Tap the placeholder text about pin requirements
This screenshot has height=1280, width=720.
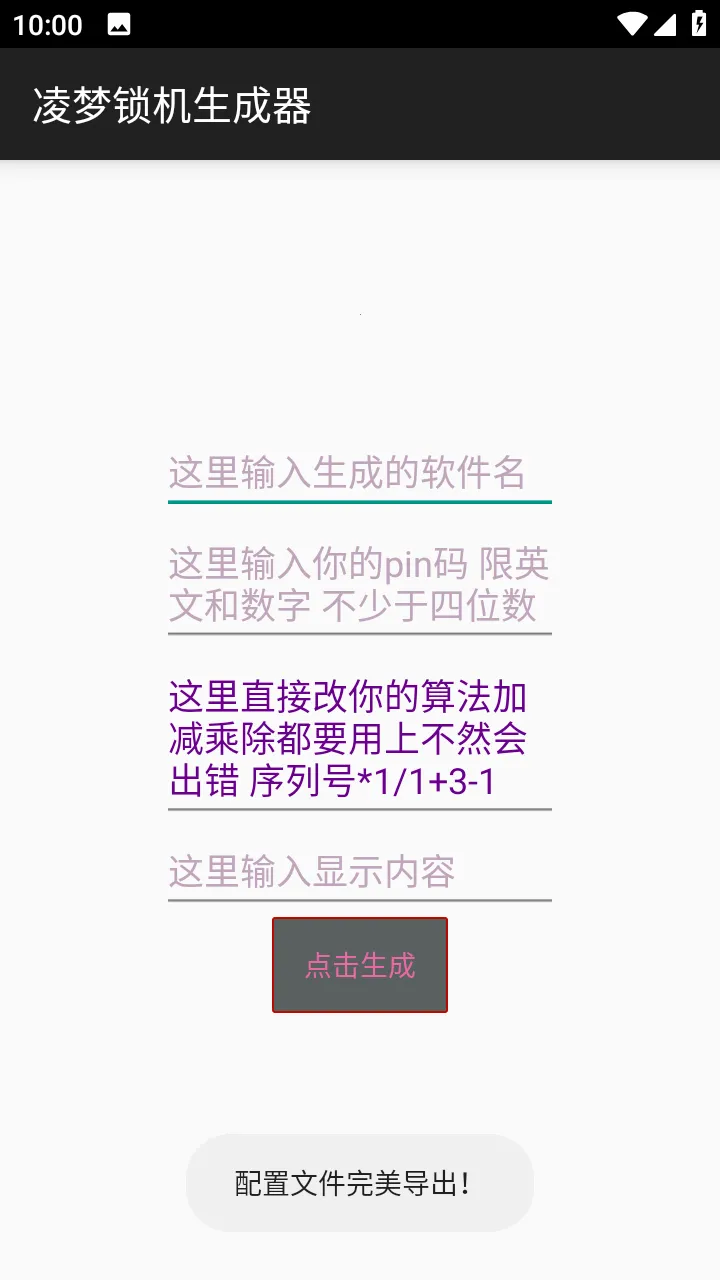pyautogui.click(x=360, y=585)
